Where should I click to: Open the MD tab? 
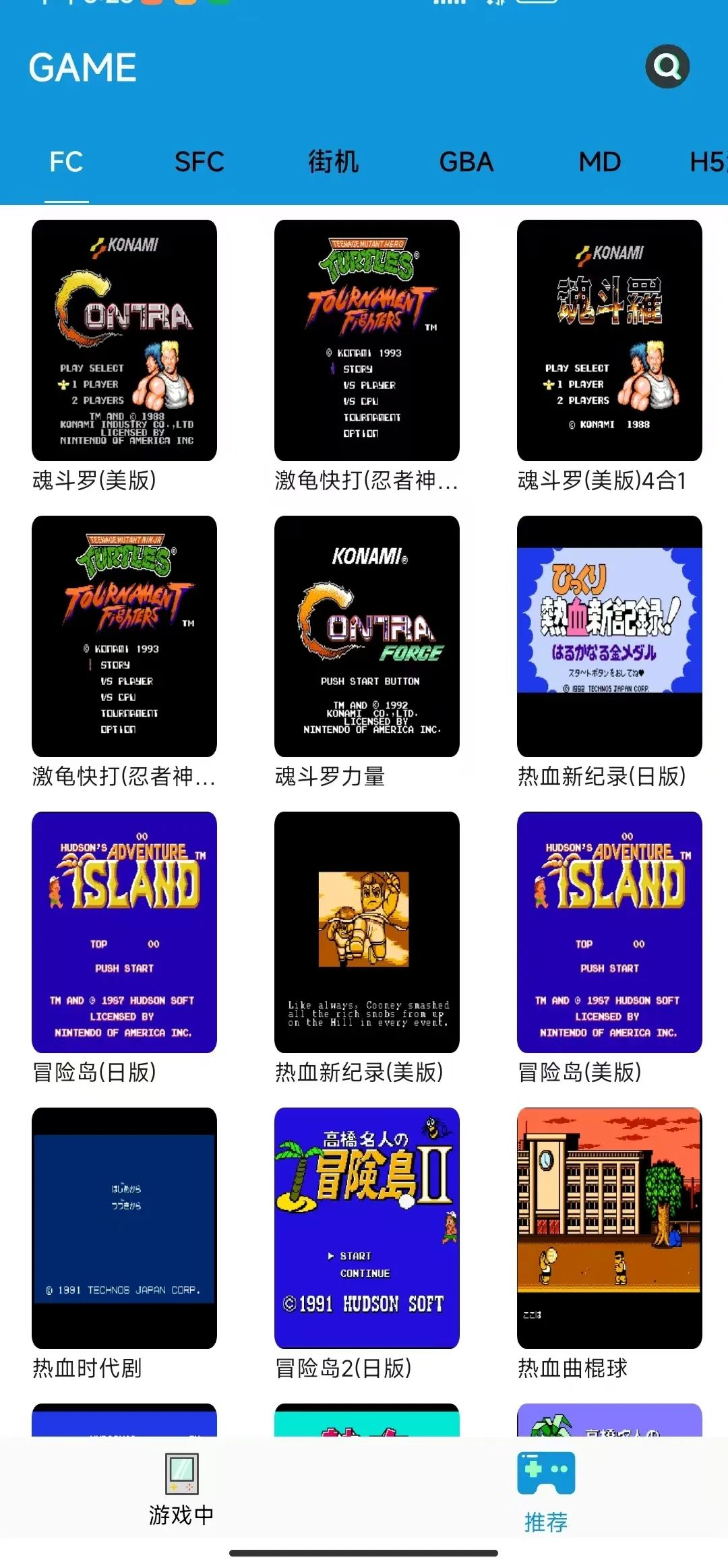(599, 162)
